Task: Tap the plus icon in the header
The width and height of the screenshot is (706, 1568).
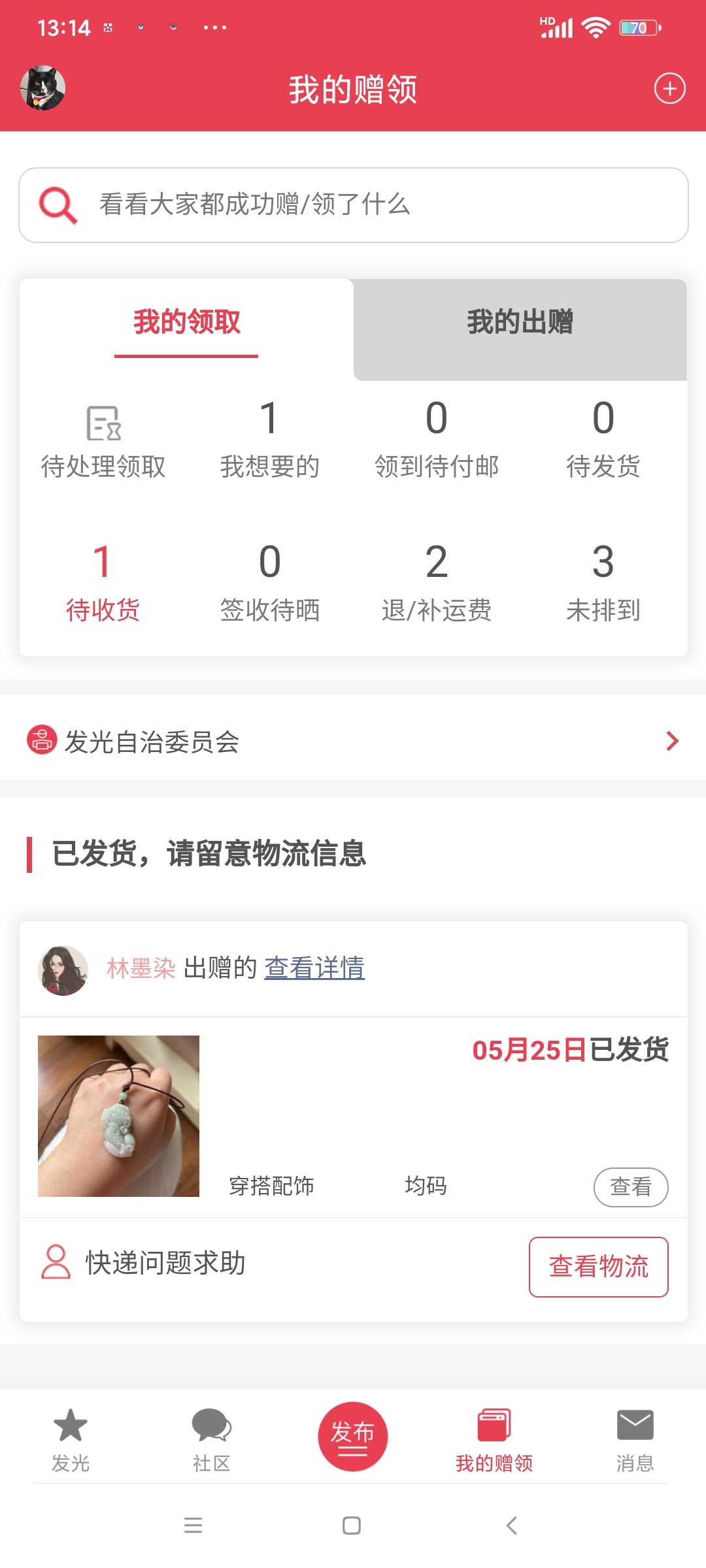Action: (x=669, y=89)
